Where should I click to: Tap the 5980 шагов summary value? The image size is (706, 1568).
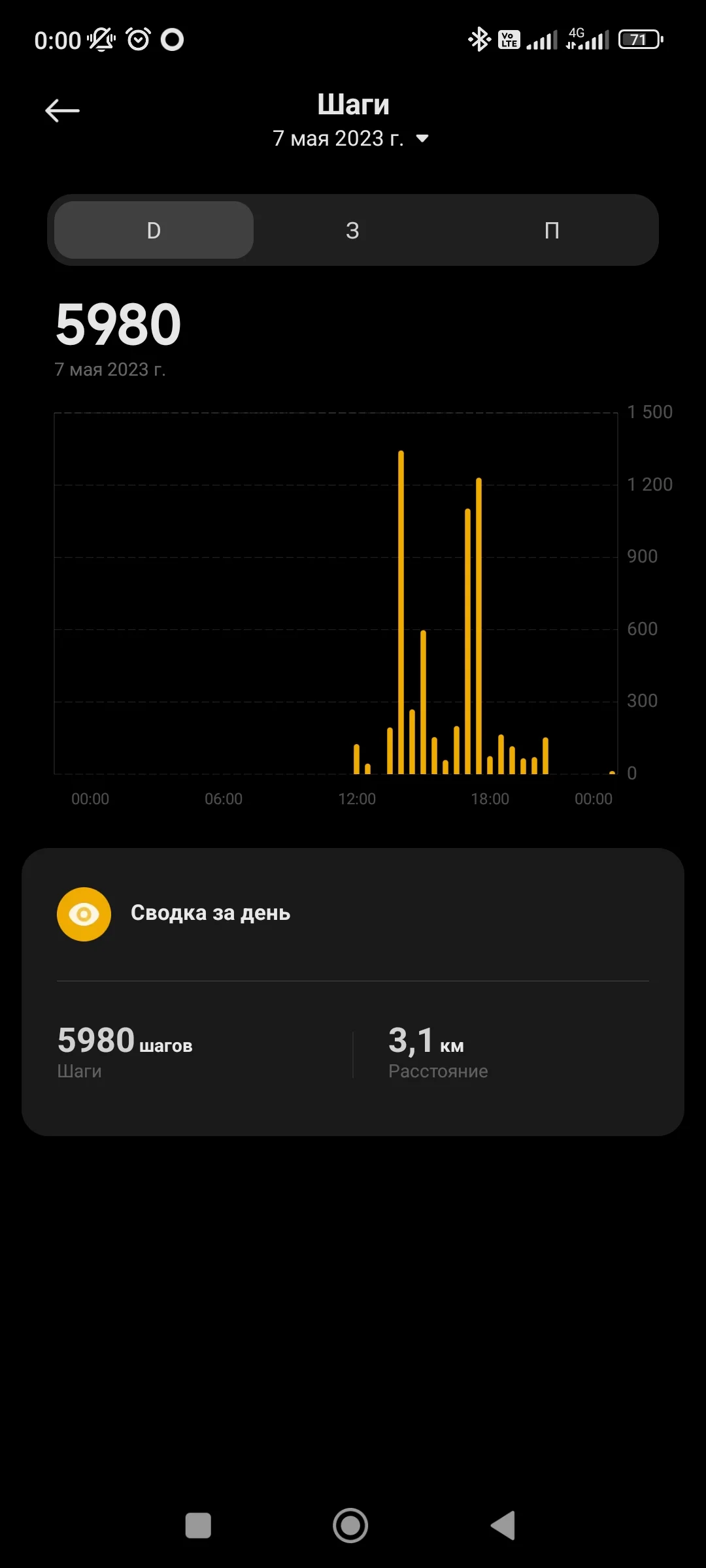124,1040
